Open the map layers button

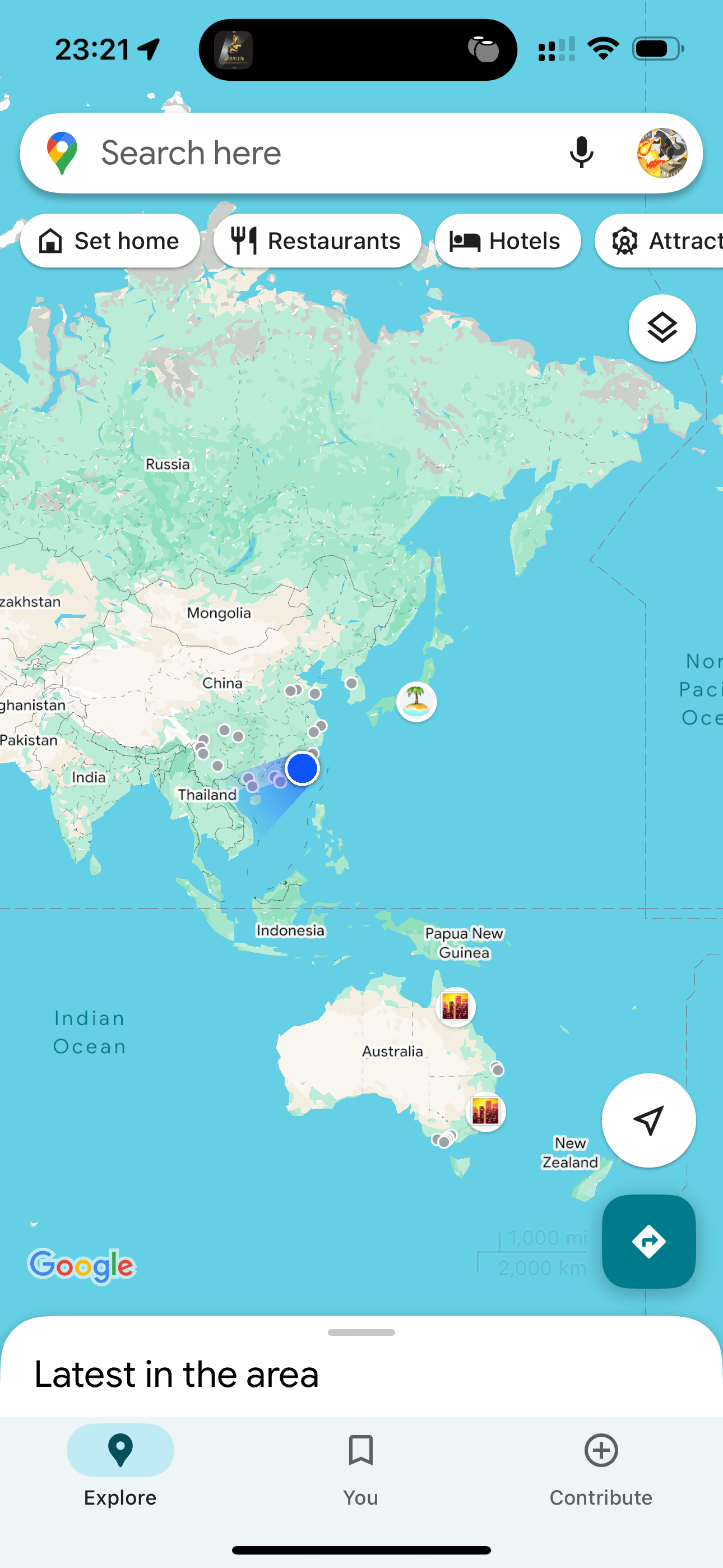coord(661,328)
